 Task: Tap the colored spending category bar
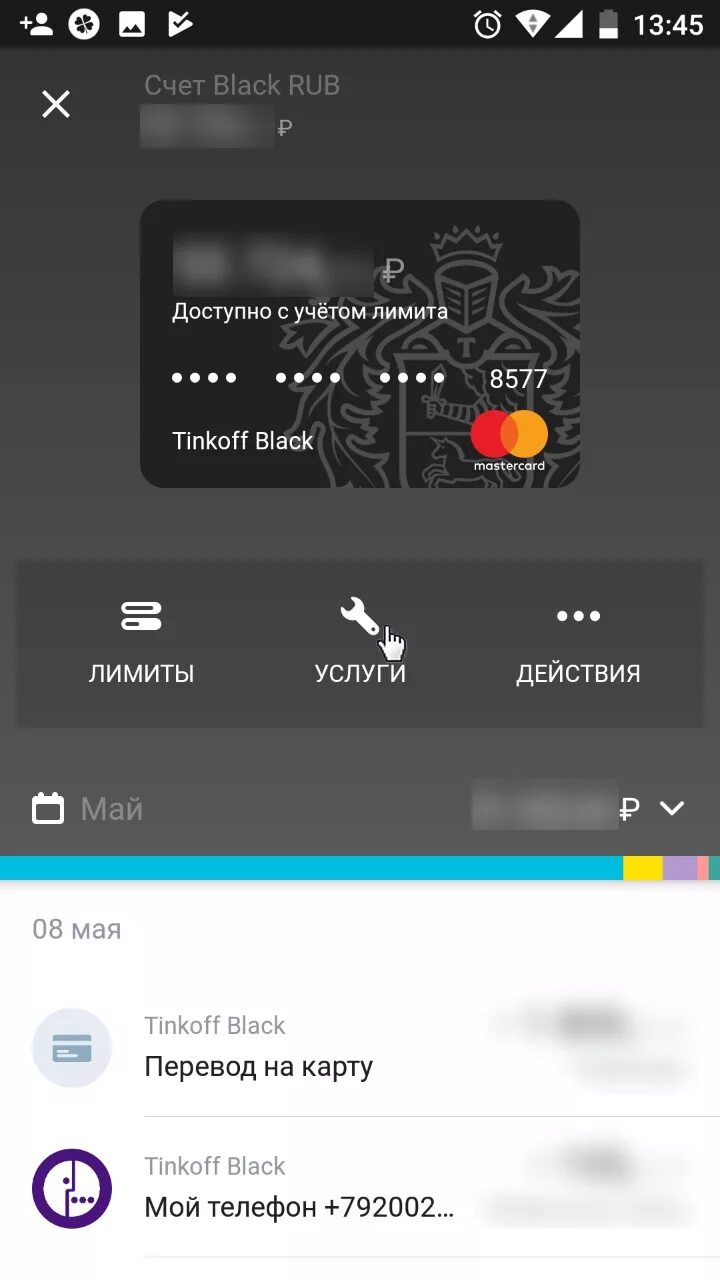coord(360,868)
